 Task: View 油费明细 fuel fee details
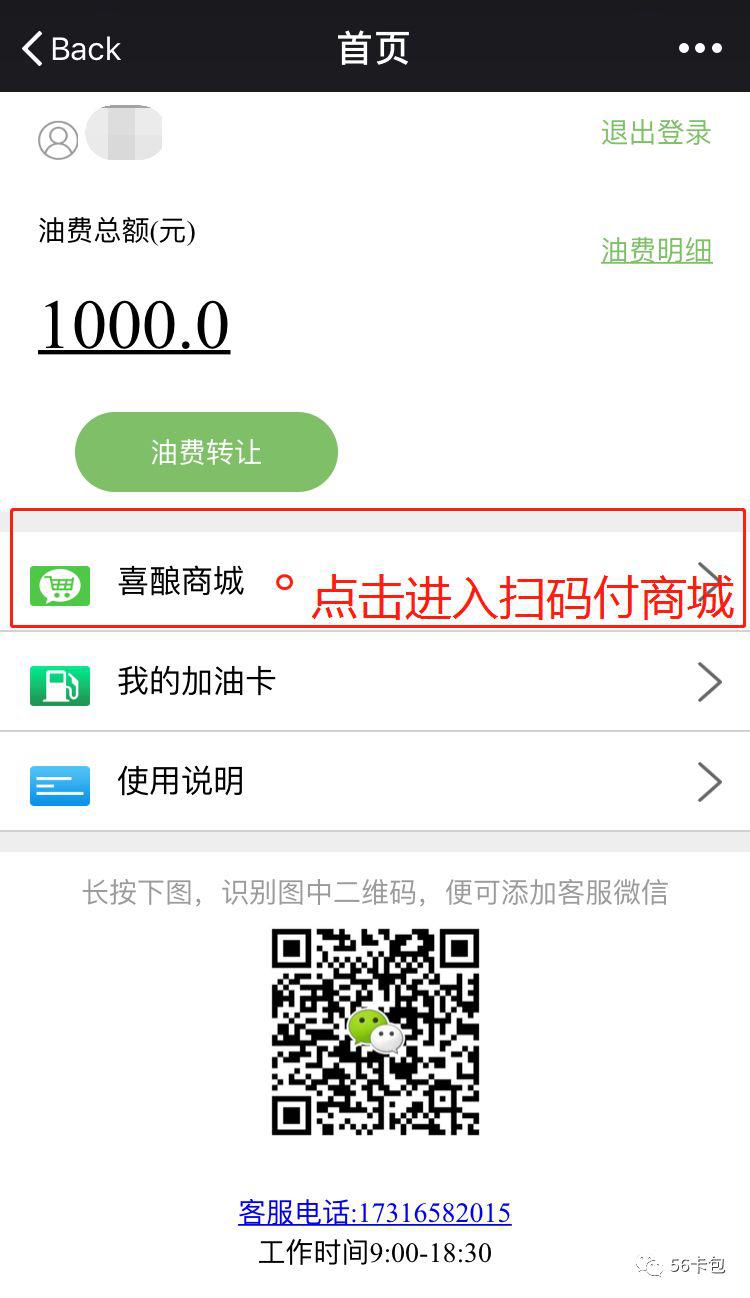[x=656, y=250]
